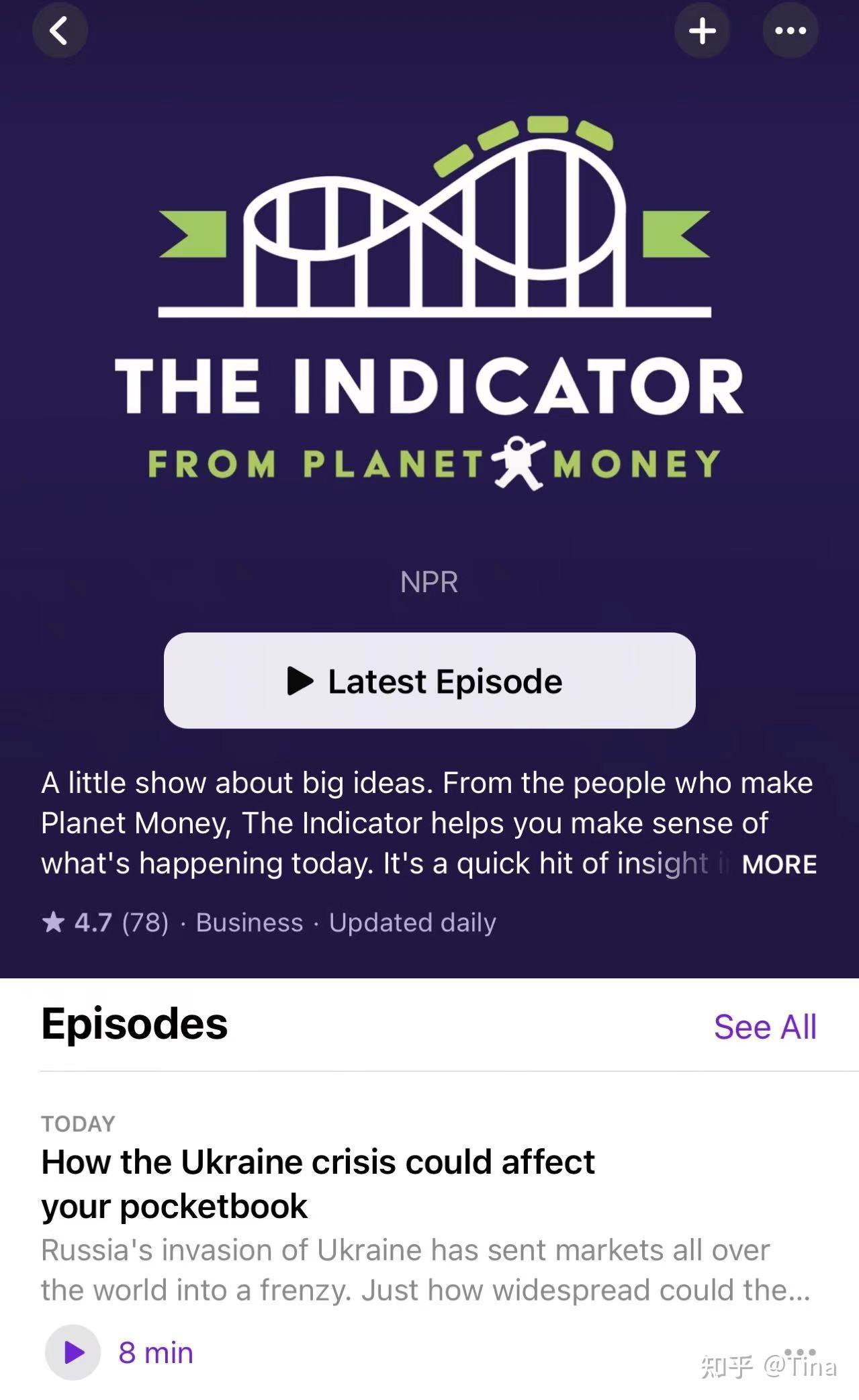Image resolution: width=859 pixels, height=1400 pixels.
Task: Open the Ukraine episode's more options
Action: tap(799, 1351)
